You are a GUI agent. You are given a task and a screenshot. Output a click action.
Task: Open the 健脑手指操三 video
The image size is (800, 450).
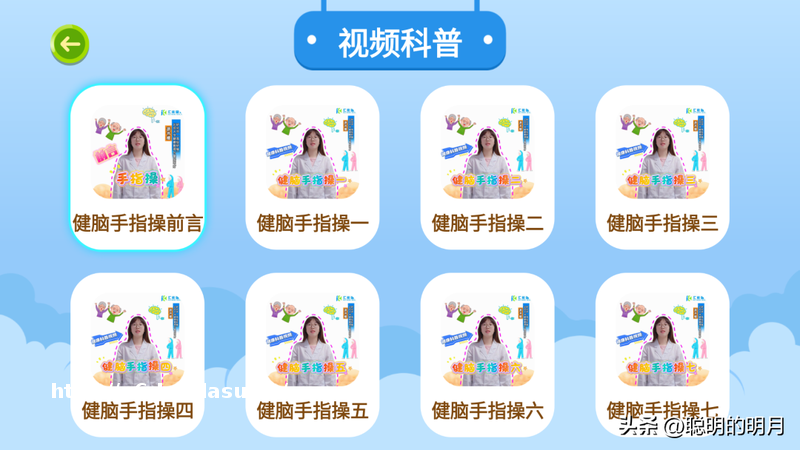pyautogui.click(x=662, y=167)
